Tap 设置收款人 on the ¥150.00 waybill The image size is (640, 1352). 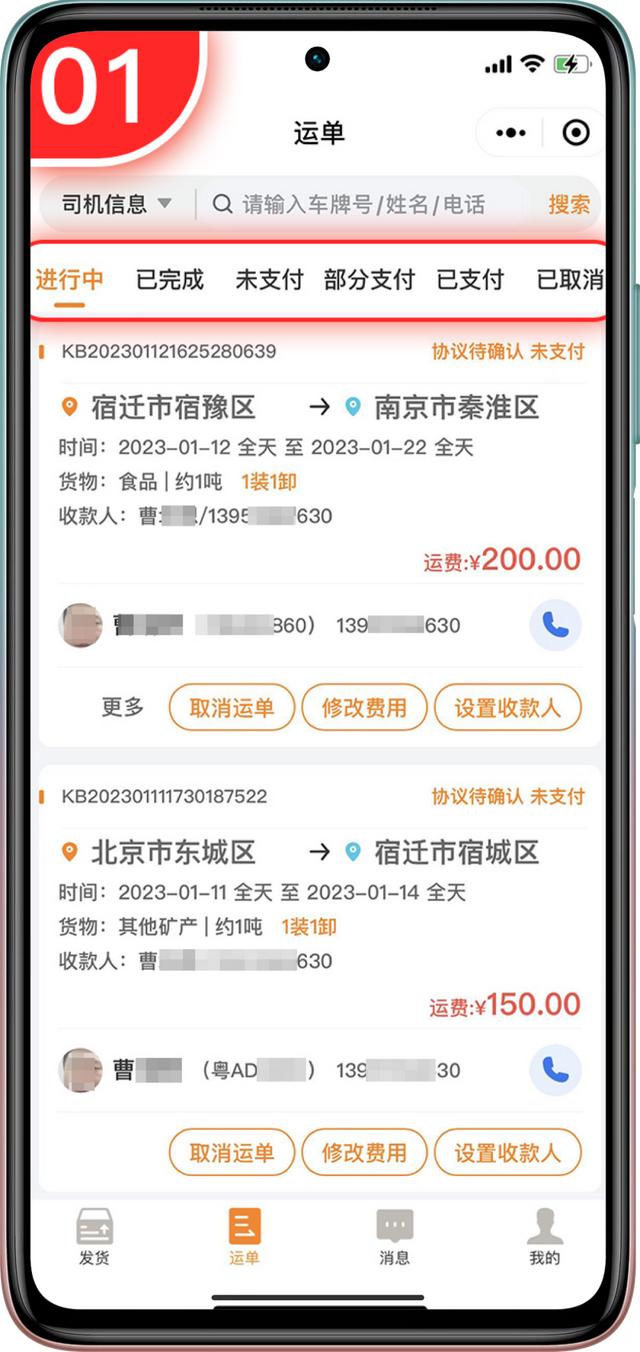click(507, 1152)
